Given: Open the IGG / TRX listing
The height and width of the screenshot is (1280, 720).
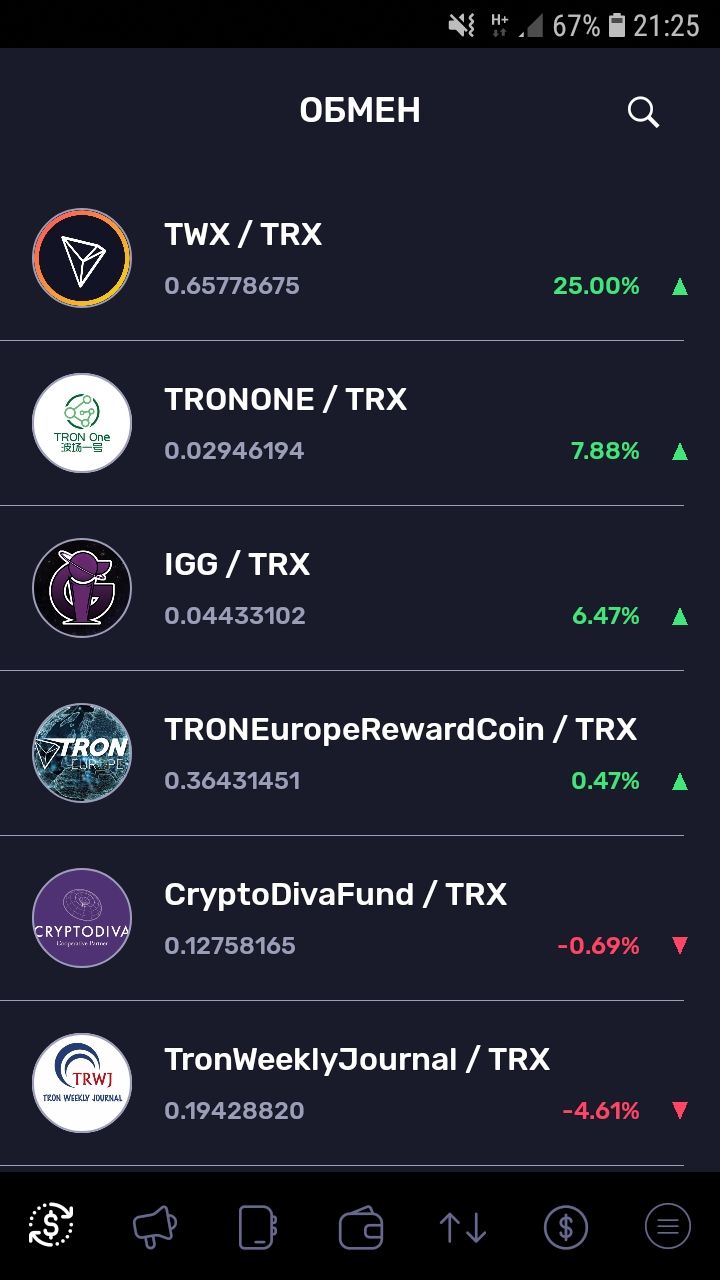Looking at the screenshot, I should 360,588.
